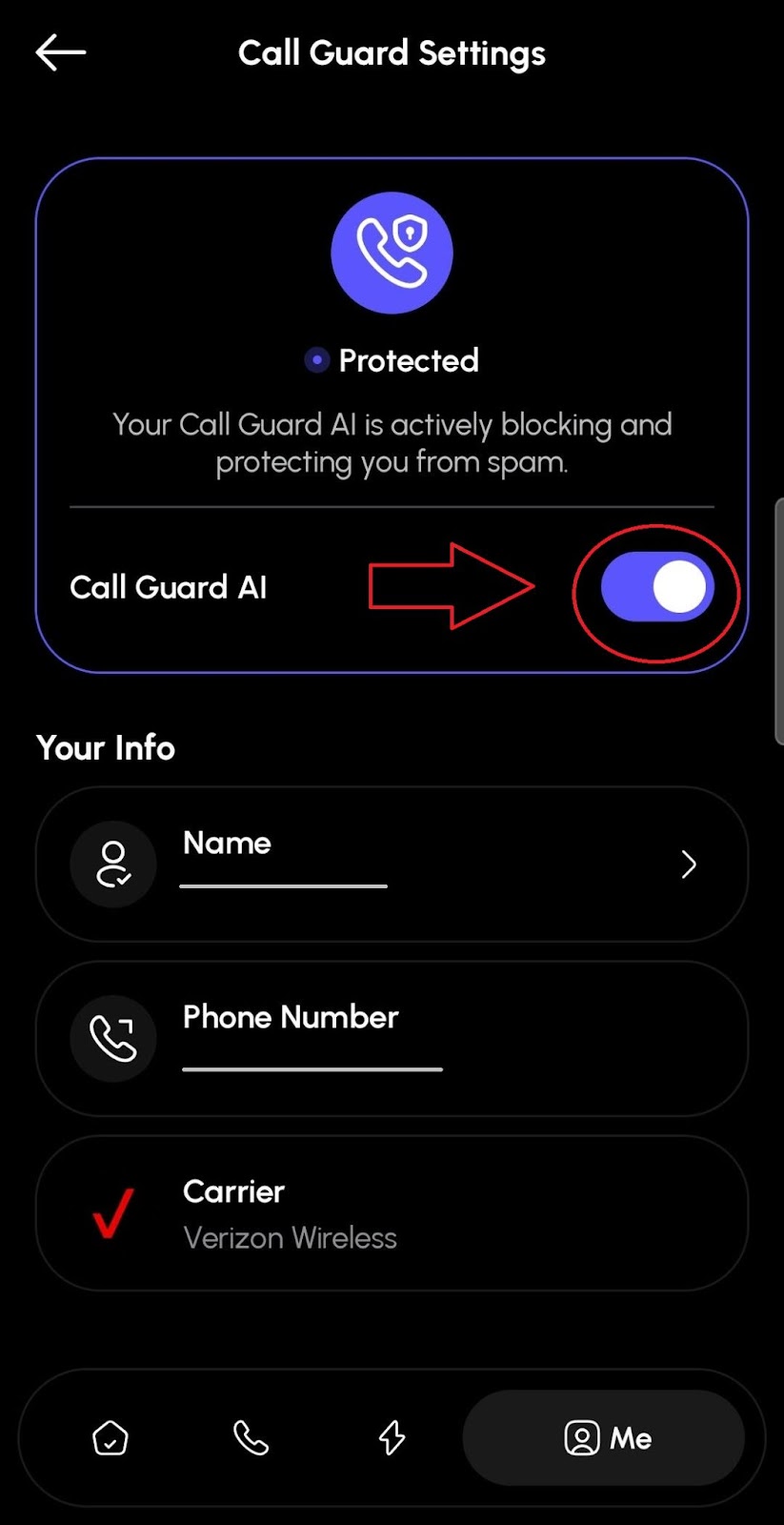Open the Carrier Verizon Wireless row
This screenshot has width=784, height=1525.
click(392, 1213)
